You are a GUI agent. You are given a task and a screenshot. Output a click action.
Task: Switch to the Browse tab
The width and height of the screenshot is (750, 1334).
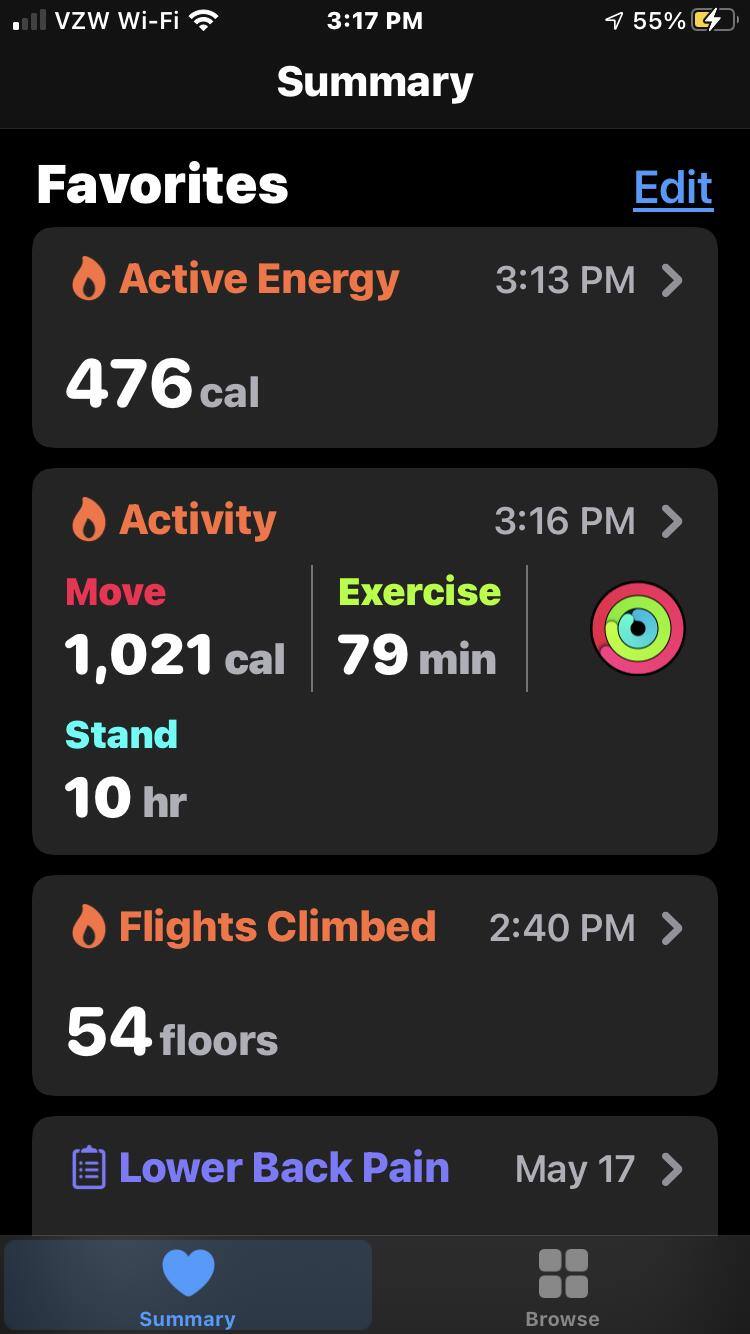[562, 1286]
